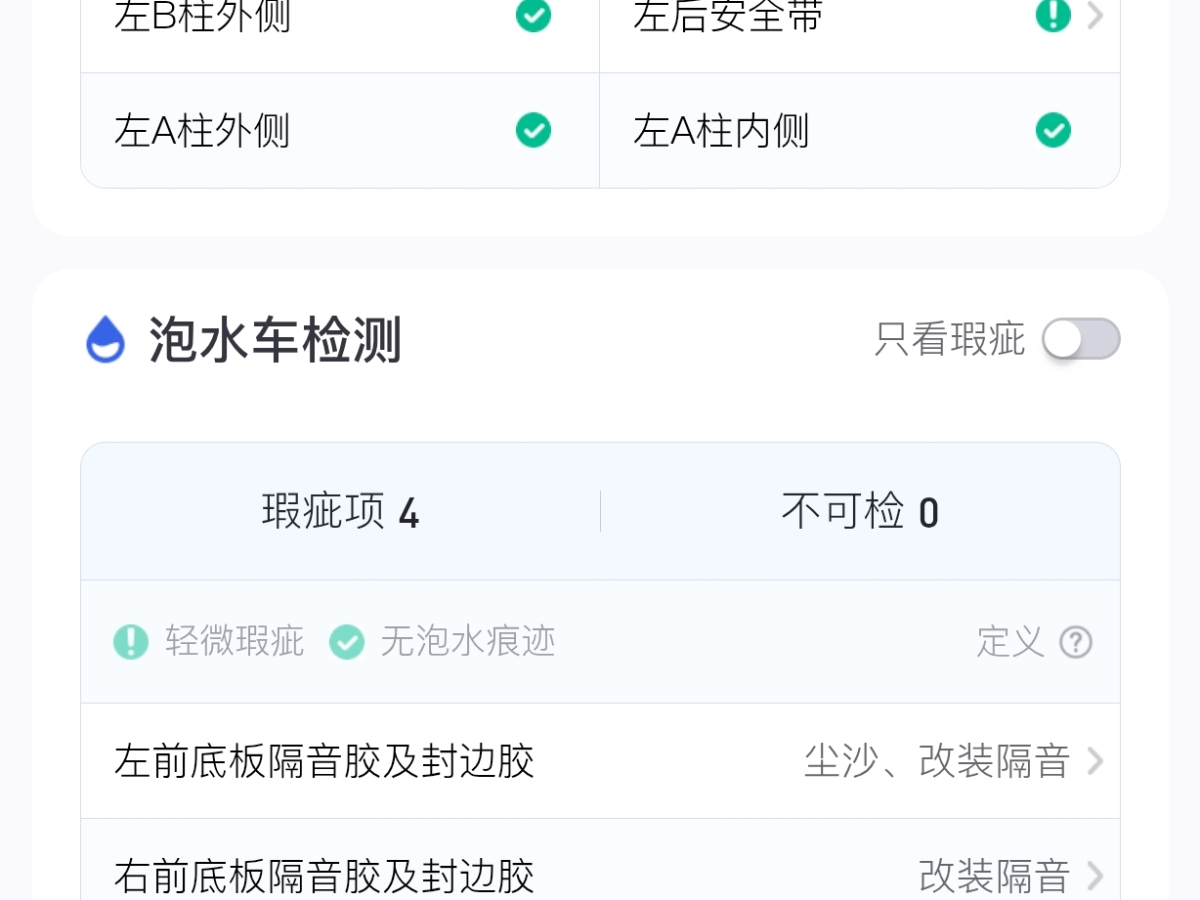The height and width of the screenshot is (900, 1200).
Task: Open 左前底板隔音胶及封边胶 details
Action: (600, 761)
